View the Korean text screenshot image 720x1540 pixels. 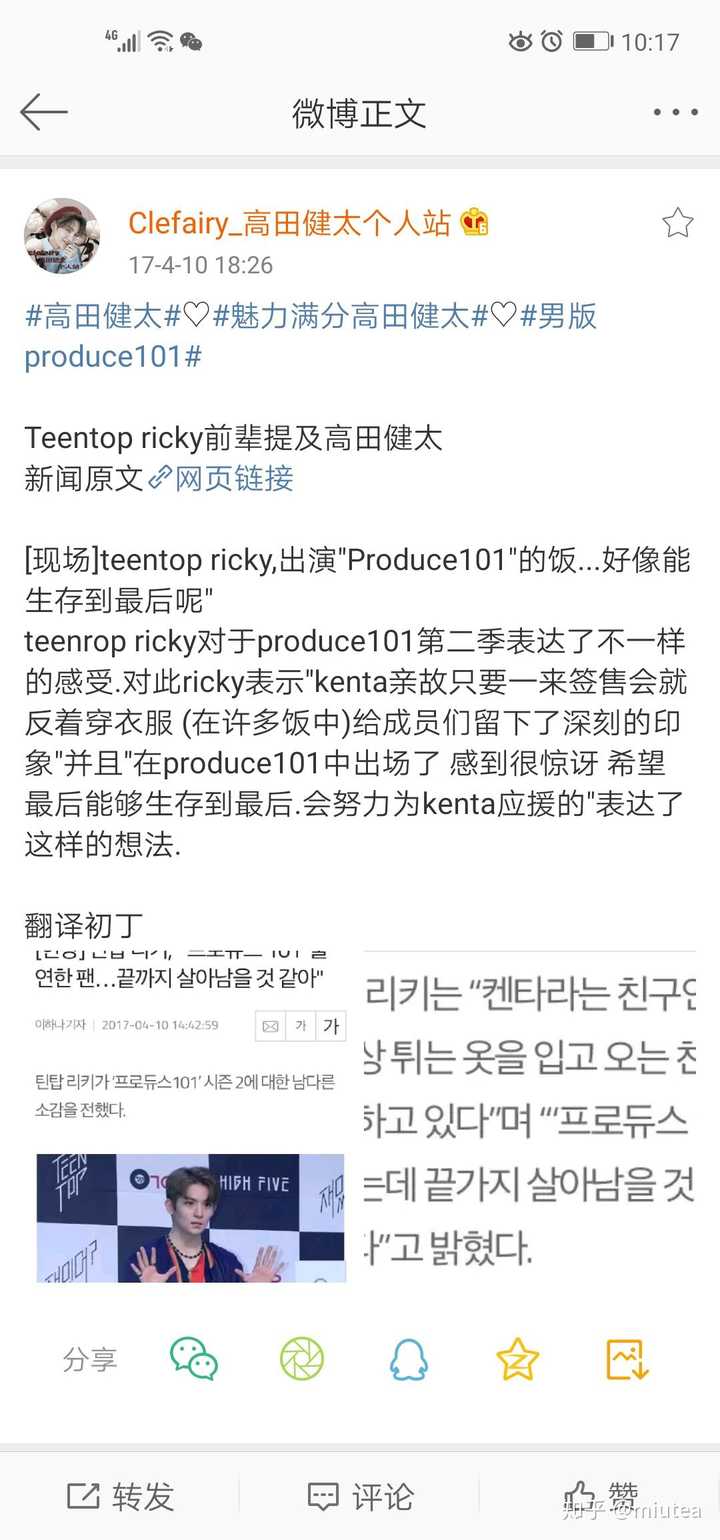(x=529, y=1117)
